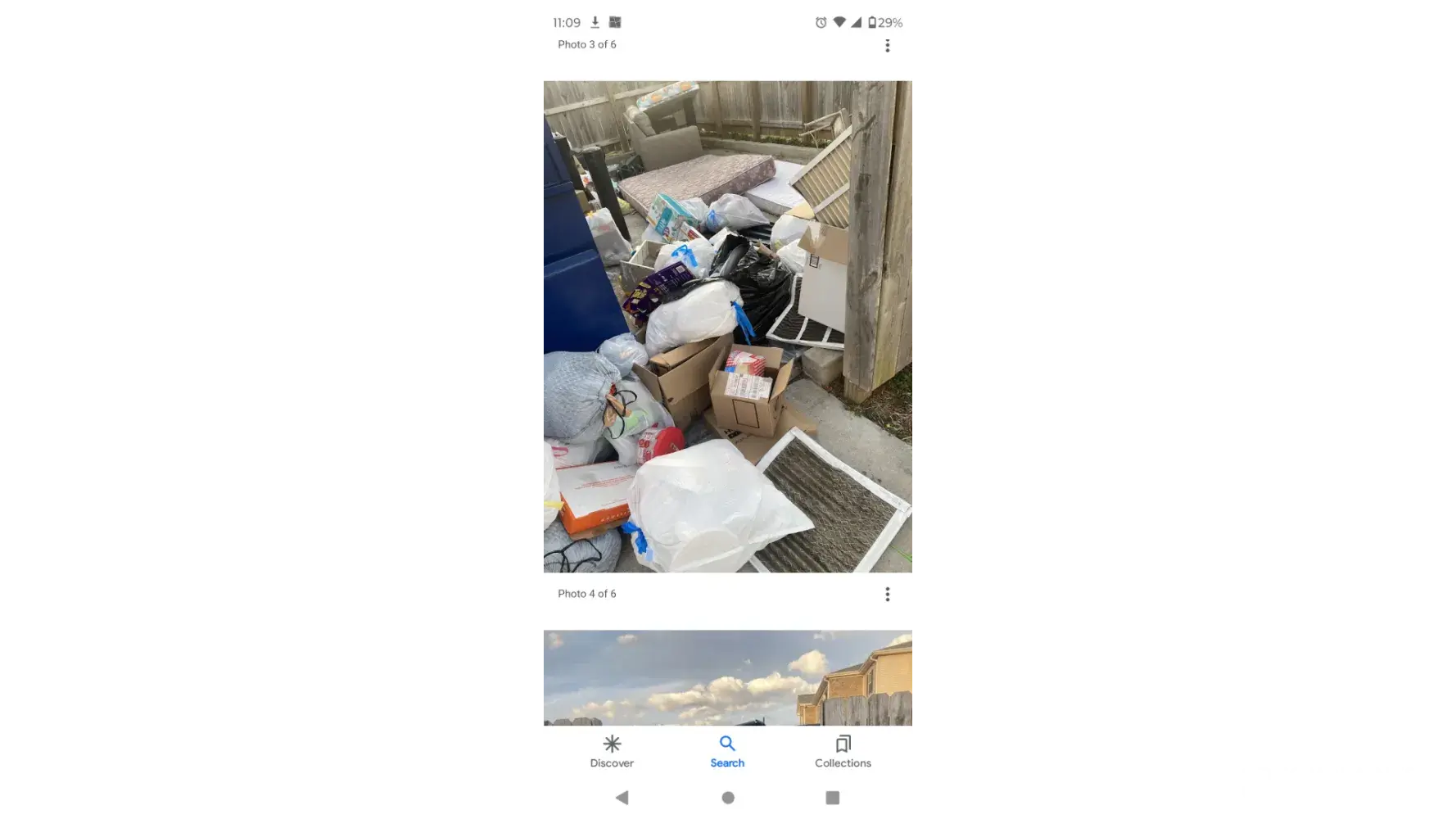Open overflow menu for Photo 3 of 6
The height and width of the screenshot is (819, 1456).
coord(887,46)
